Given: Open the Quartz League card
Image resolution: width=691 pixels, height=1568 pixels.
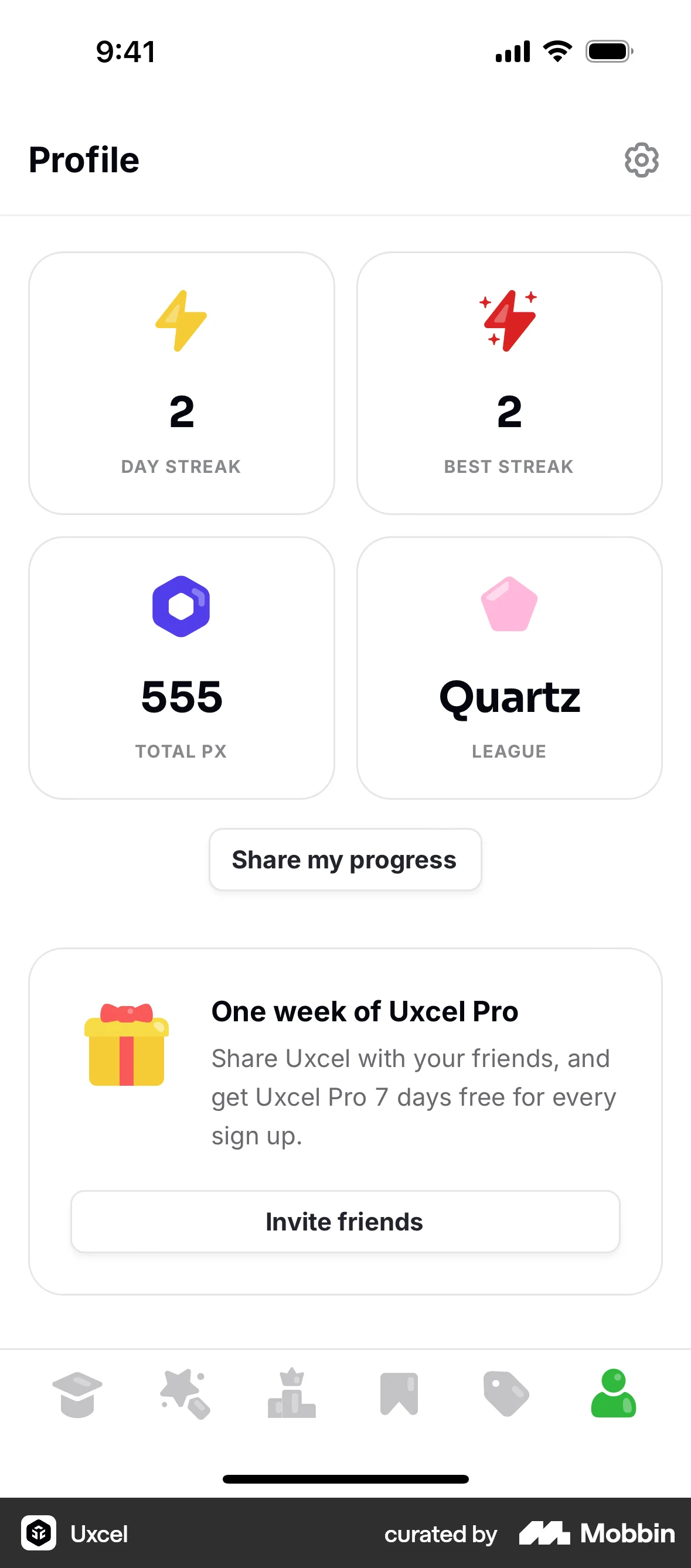Looking at the screenshot, I should (x=509, y=670).
